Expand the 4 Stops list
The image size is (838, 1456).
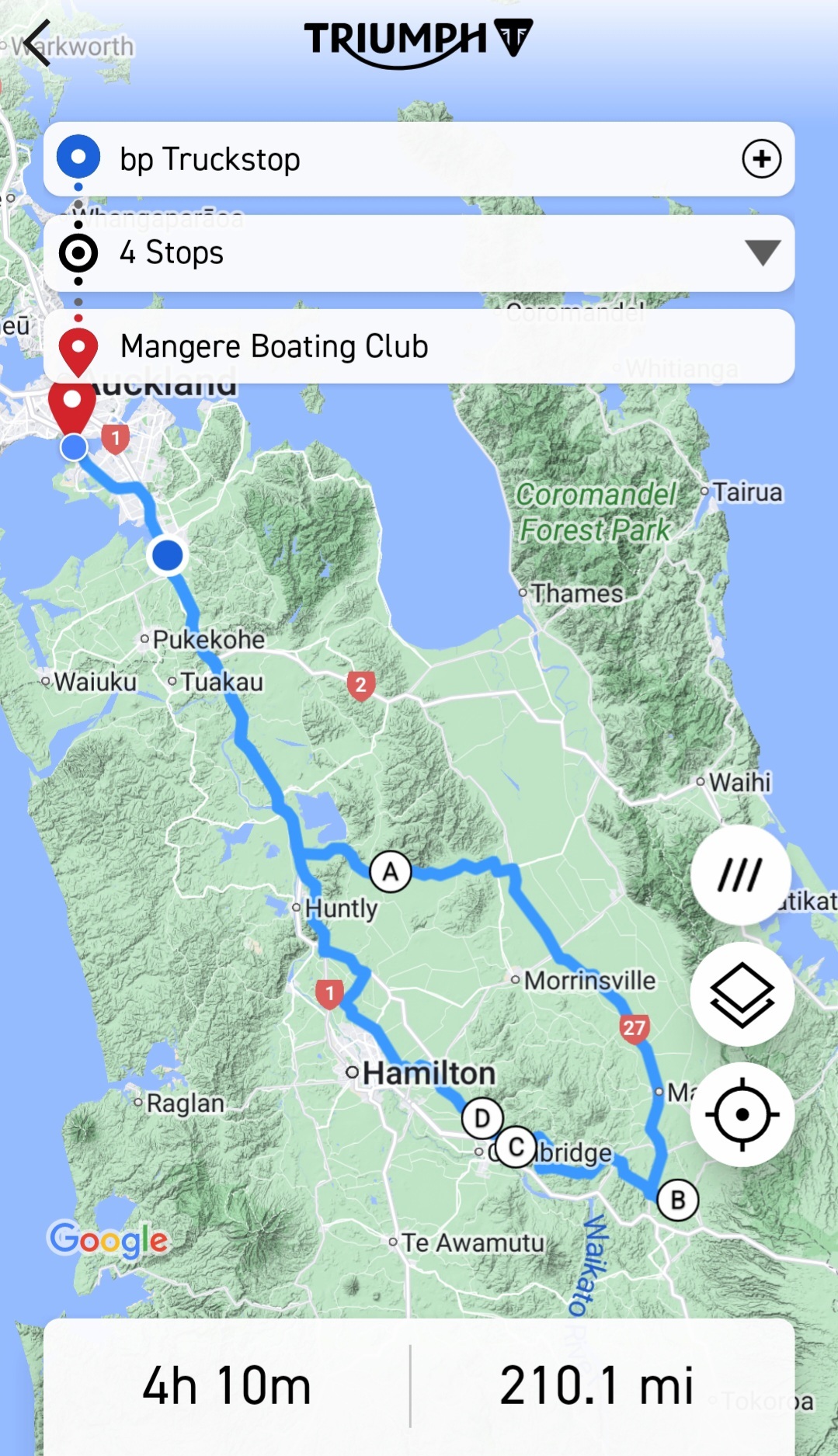(x=762, y=253)
